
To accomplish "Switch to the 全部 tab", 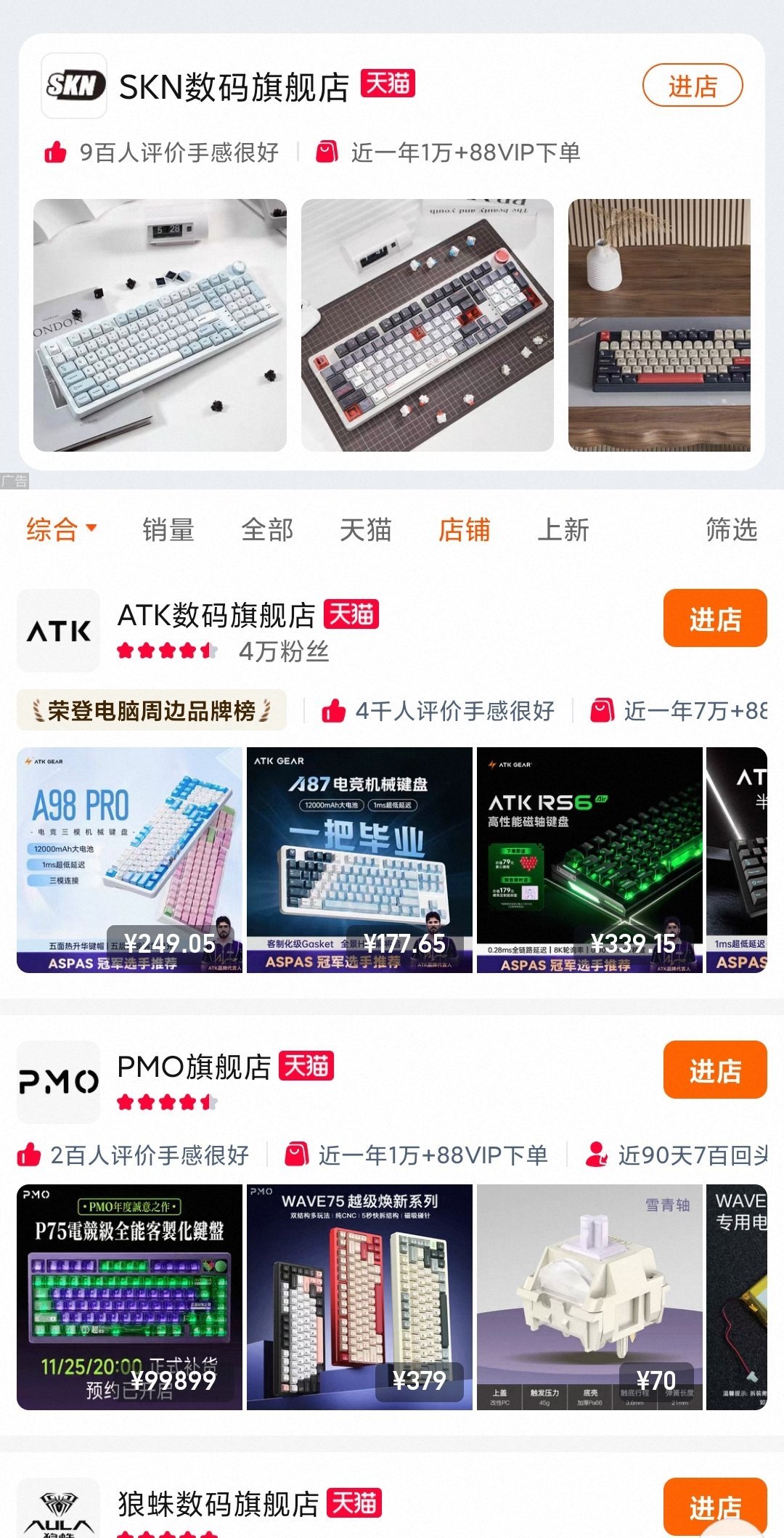I will tap(267, 529).
